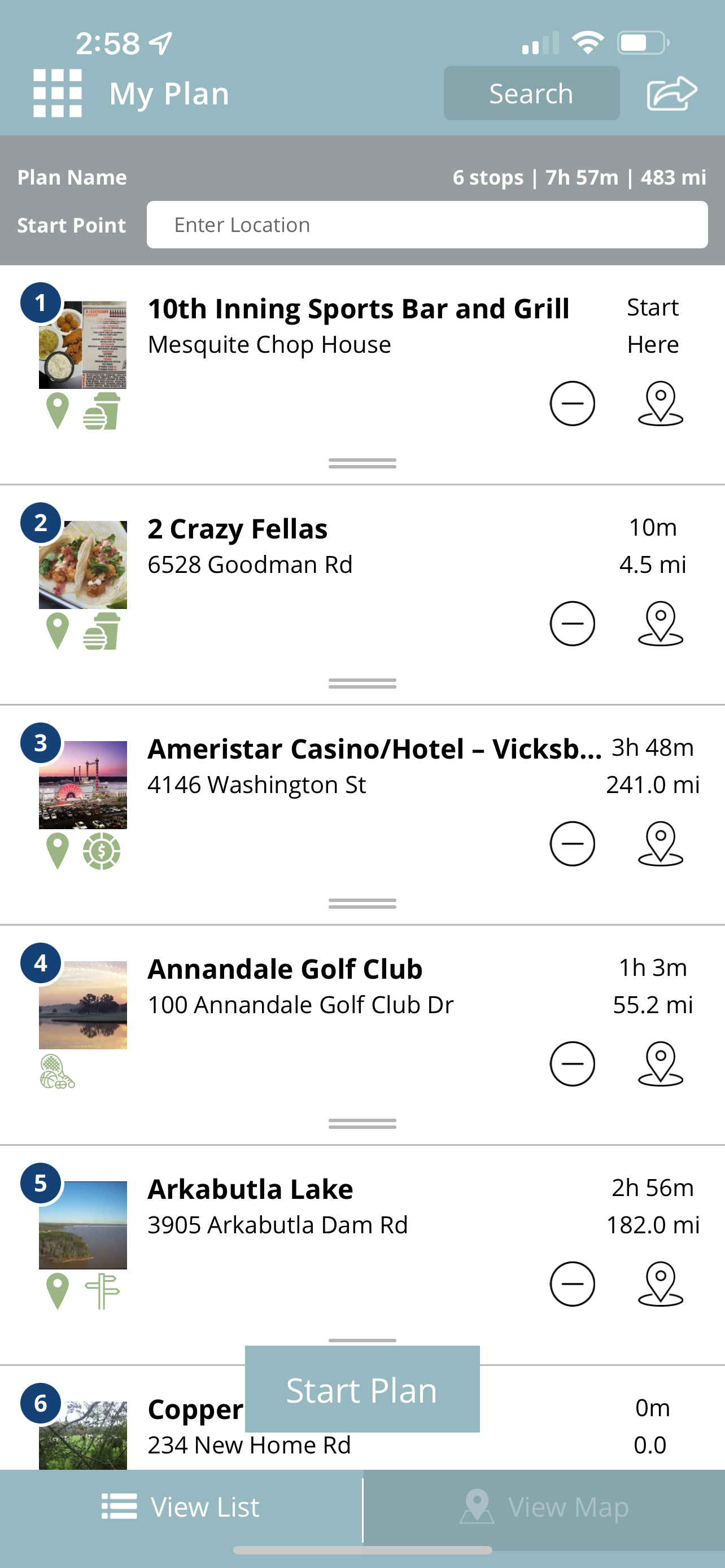The width and height of the screenshot is (725, 1568).
Task: Remove 2 Crazy Fellas from plan
Action: click(x=571, y=623)
